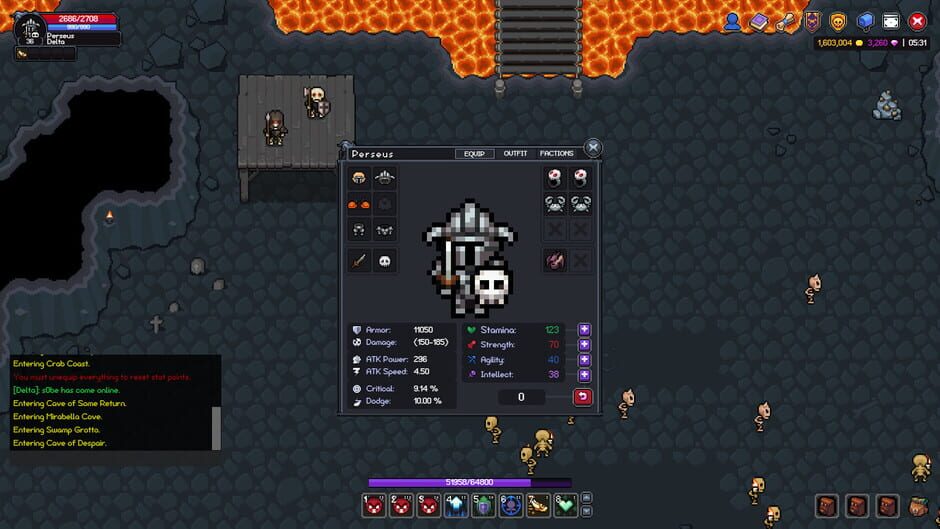Add a point to Intellect
Image resolution: width=940 pixels, height=529 pixels.
(x=585, y=375)
